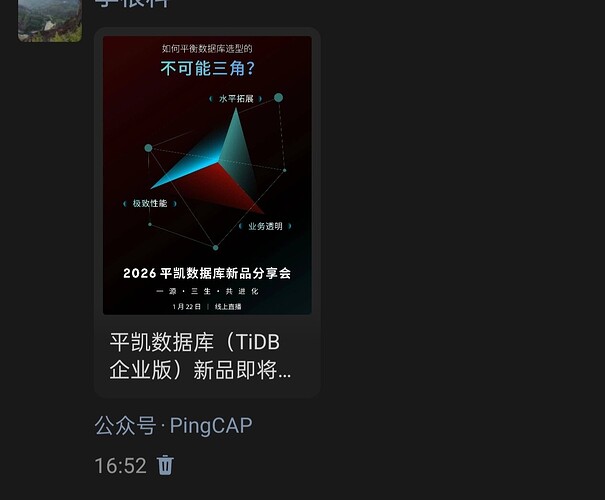Delete this post with the trash icon

click(x=166, y=465)
